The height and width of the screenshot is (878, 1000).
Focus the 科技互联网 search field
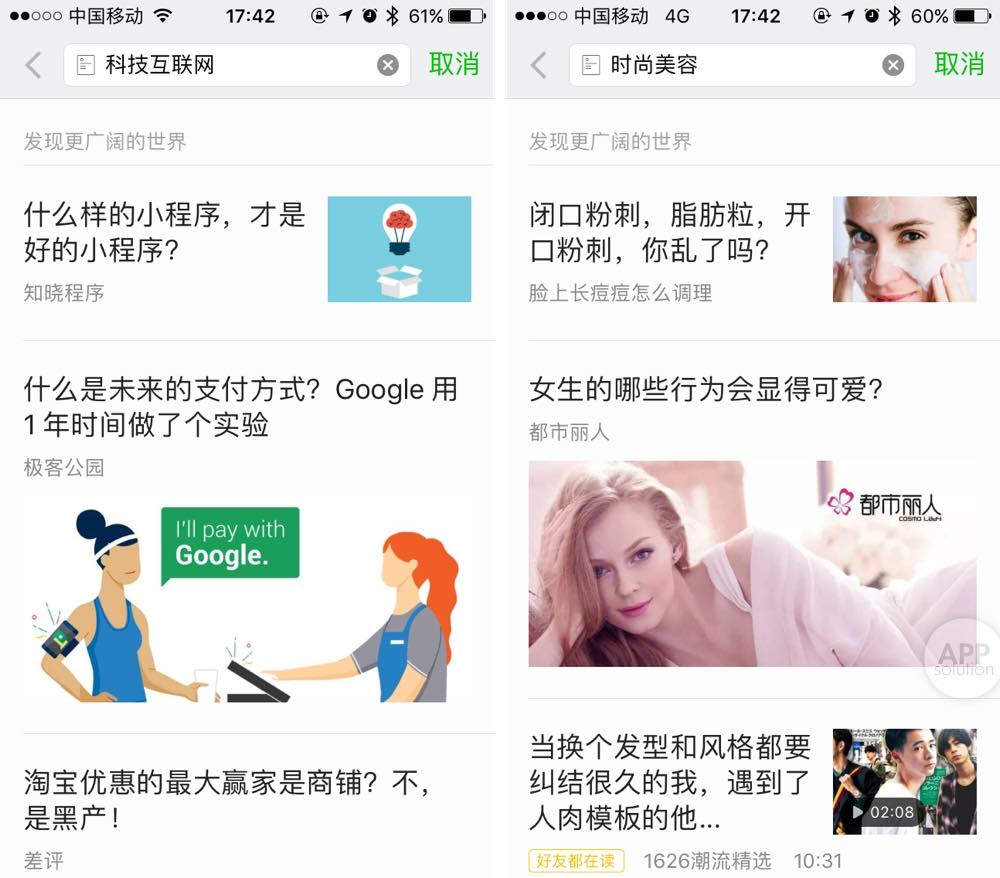(x=230, y=65)
